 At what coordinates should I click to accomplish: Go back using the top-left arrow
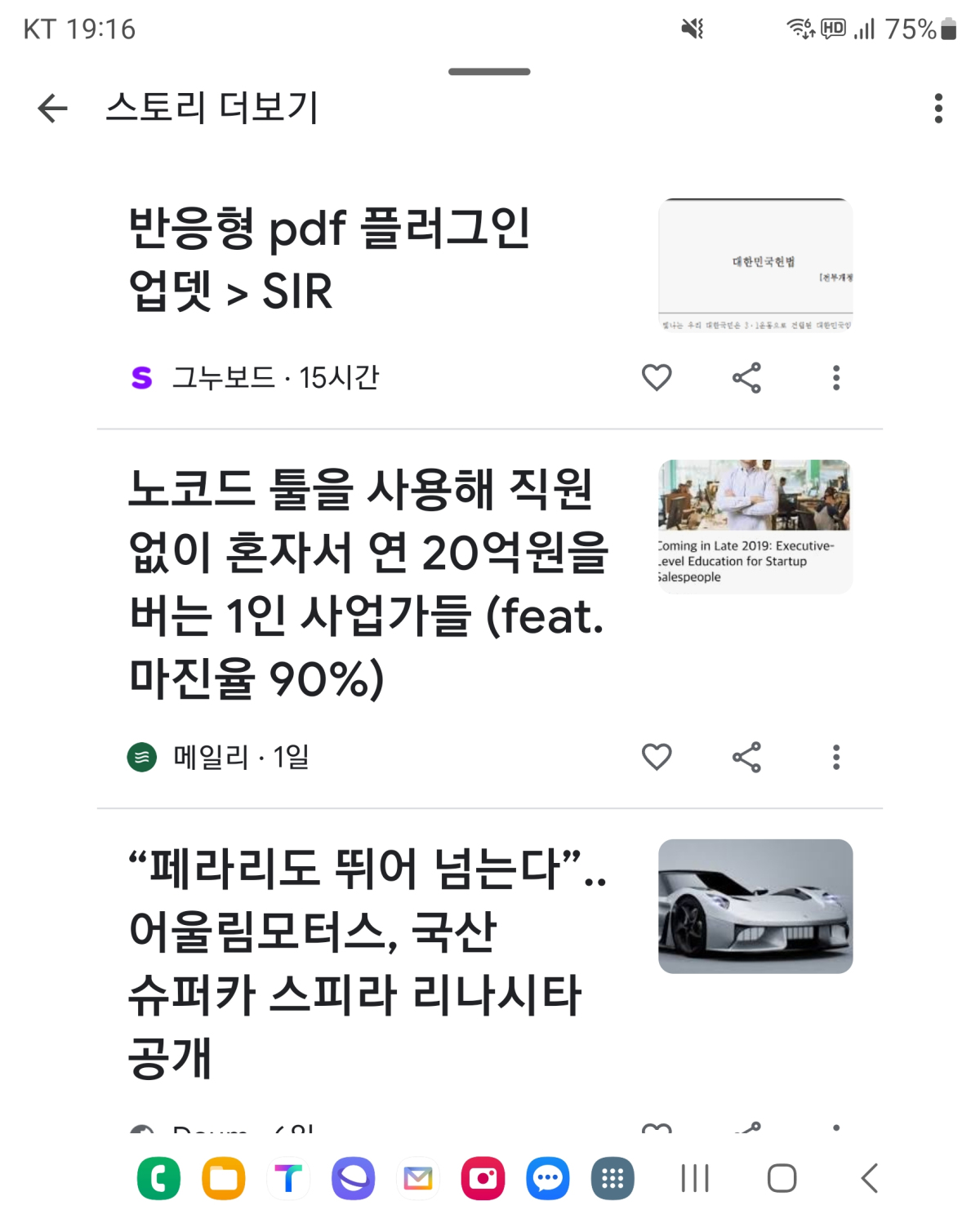tap(52, 109)
